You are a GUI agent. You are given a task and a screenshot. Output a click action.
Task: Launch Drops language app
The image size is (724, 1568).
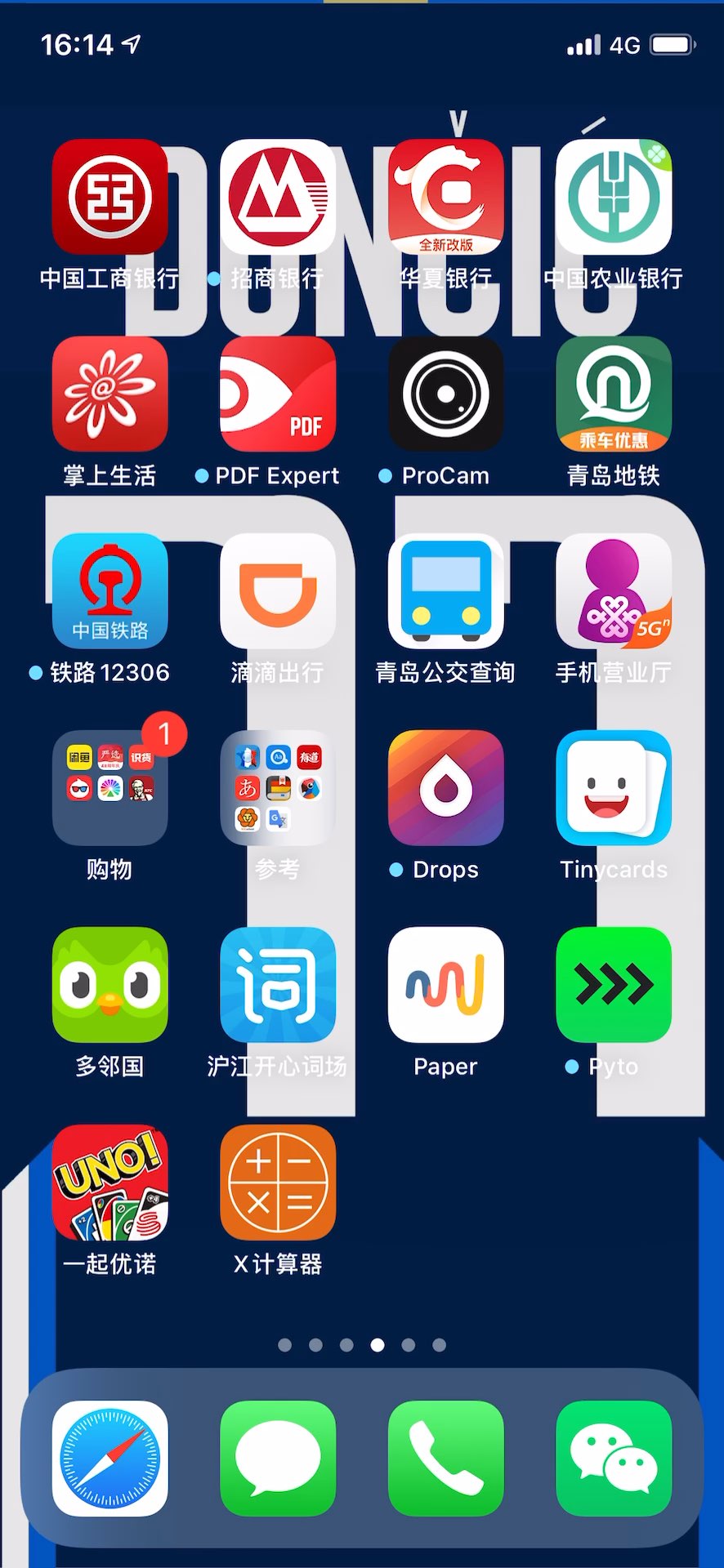pos(445,787)
